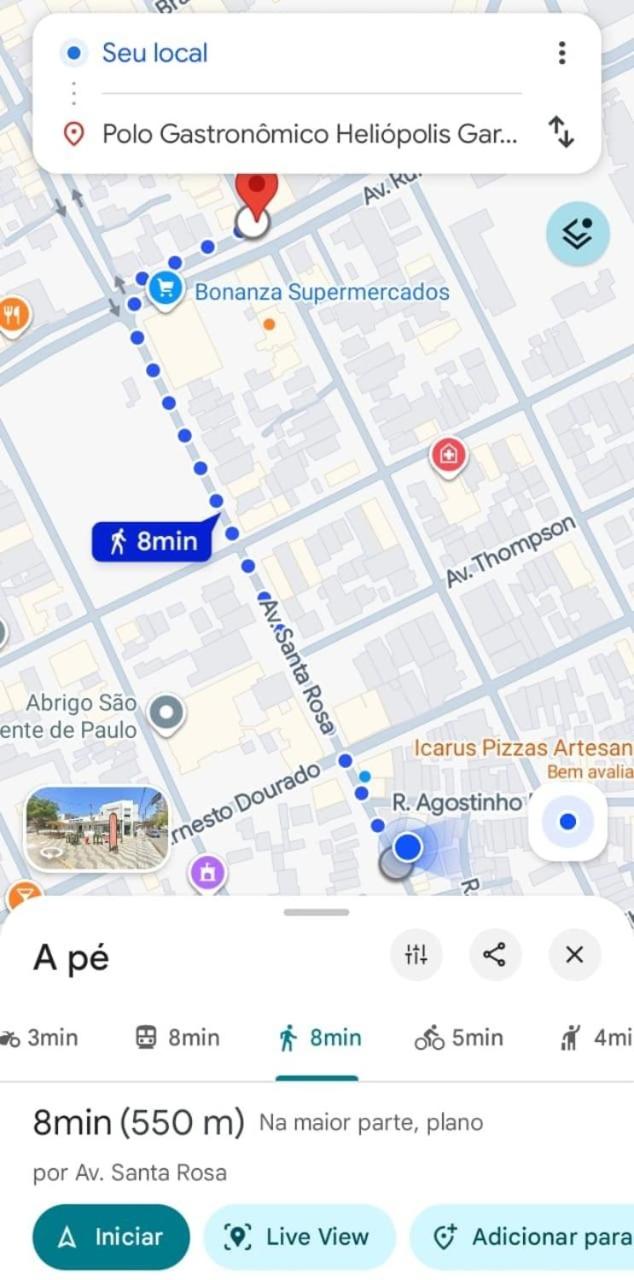Change the Polo Gastronômico Heliópolis destination
Image resolution: width=634 pixels, height=1280 pixels.
point(310,134)
